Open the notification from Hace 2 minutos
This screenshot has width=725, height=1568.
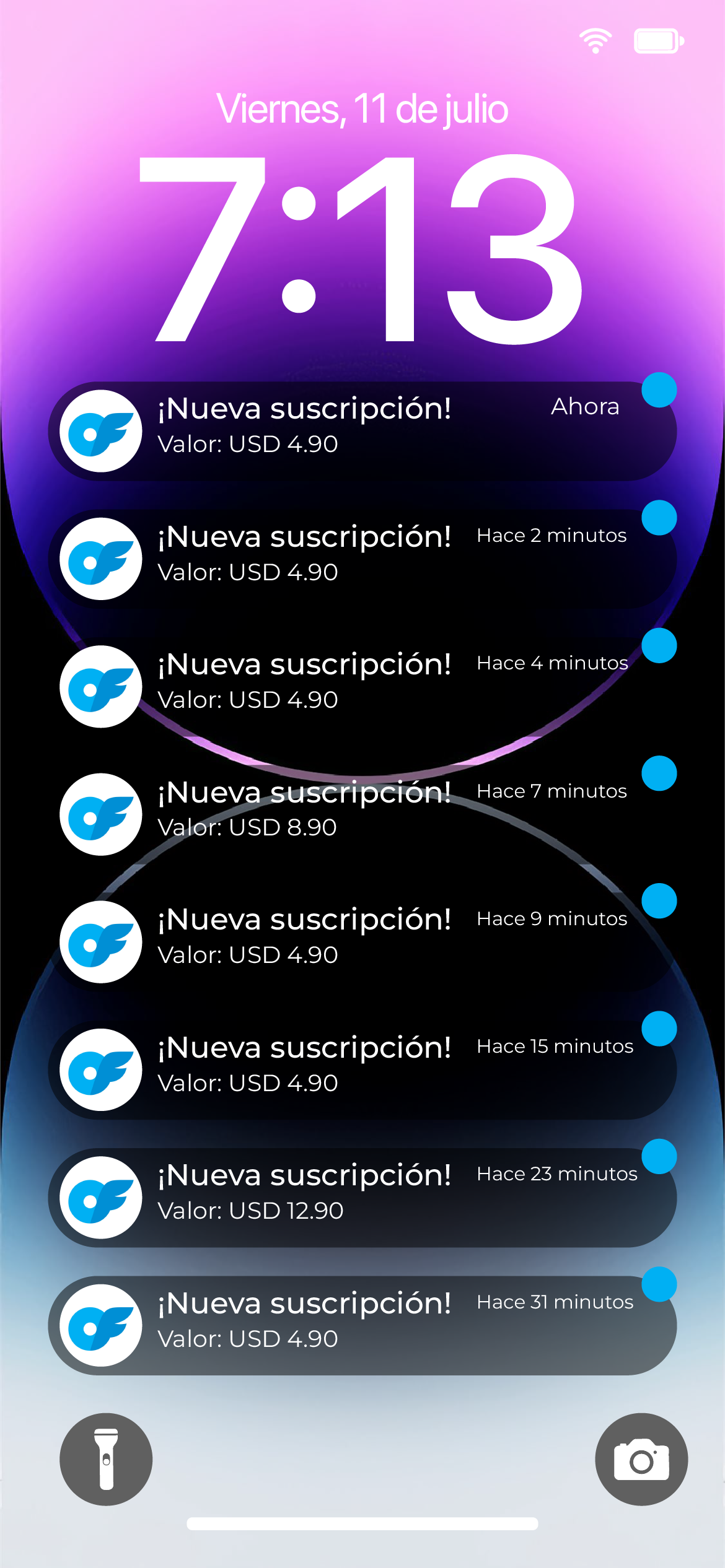362,559
